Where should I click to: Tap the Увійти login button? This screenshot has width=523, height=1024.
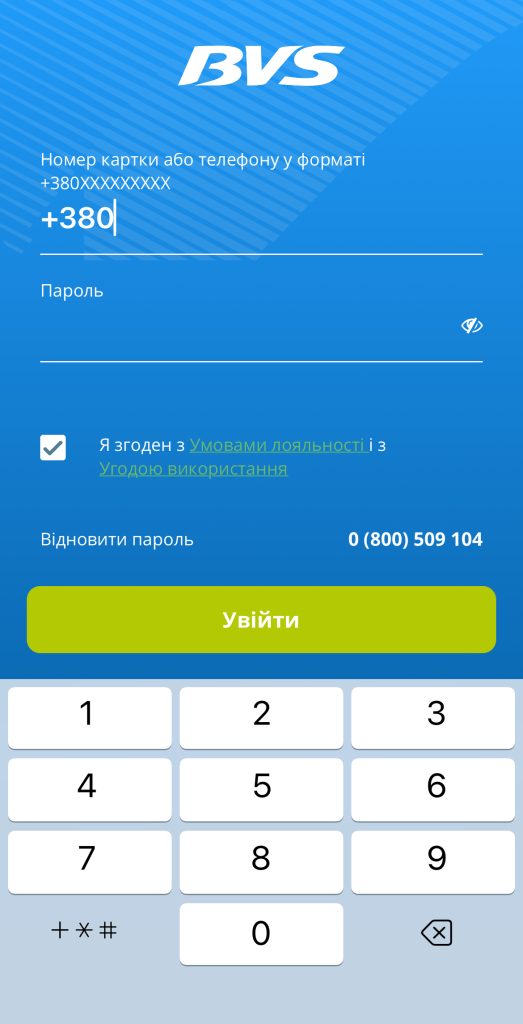[261, 619]
